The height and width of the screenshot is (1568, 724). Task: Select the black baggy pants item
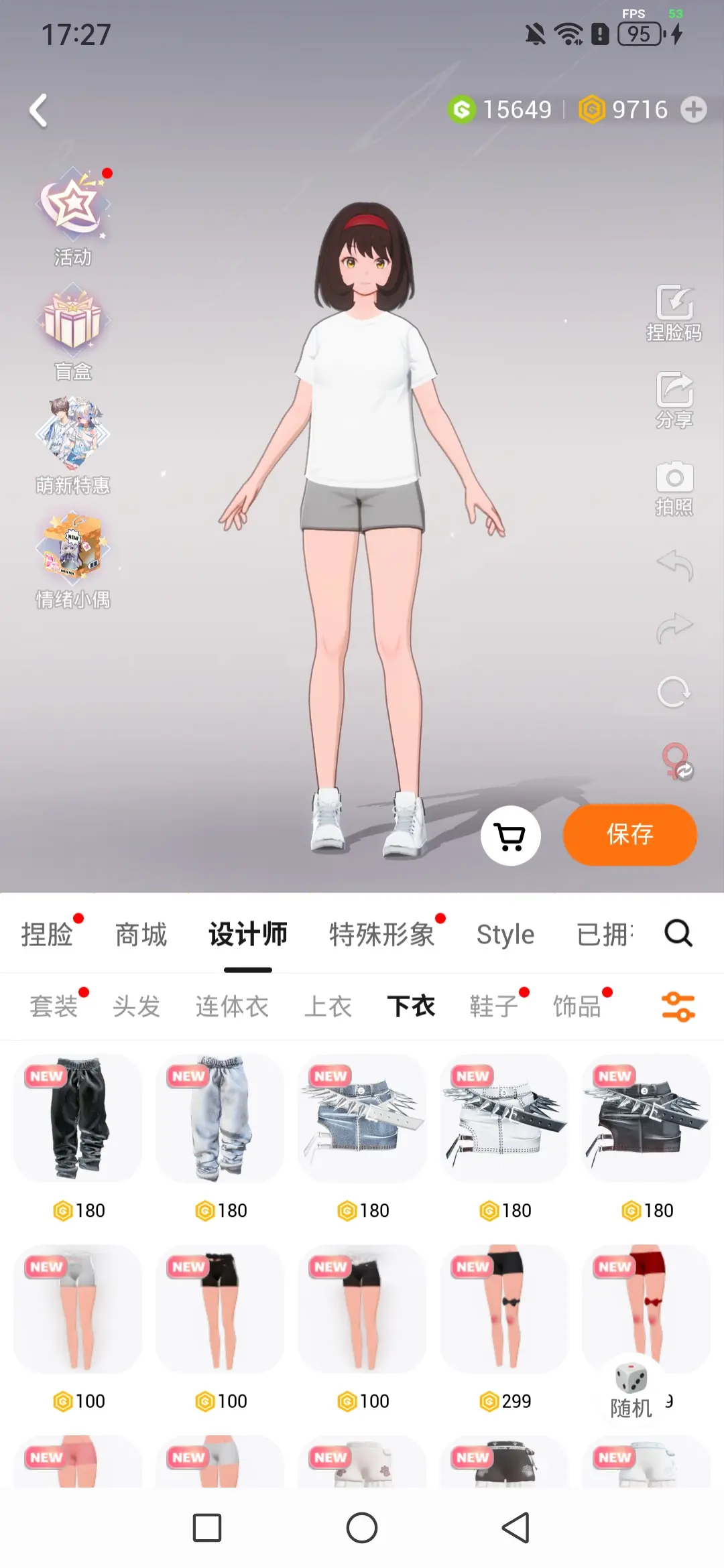pos(78,1118)
